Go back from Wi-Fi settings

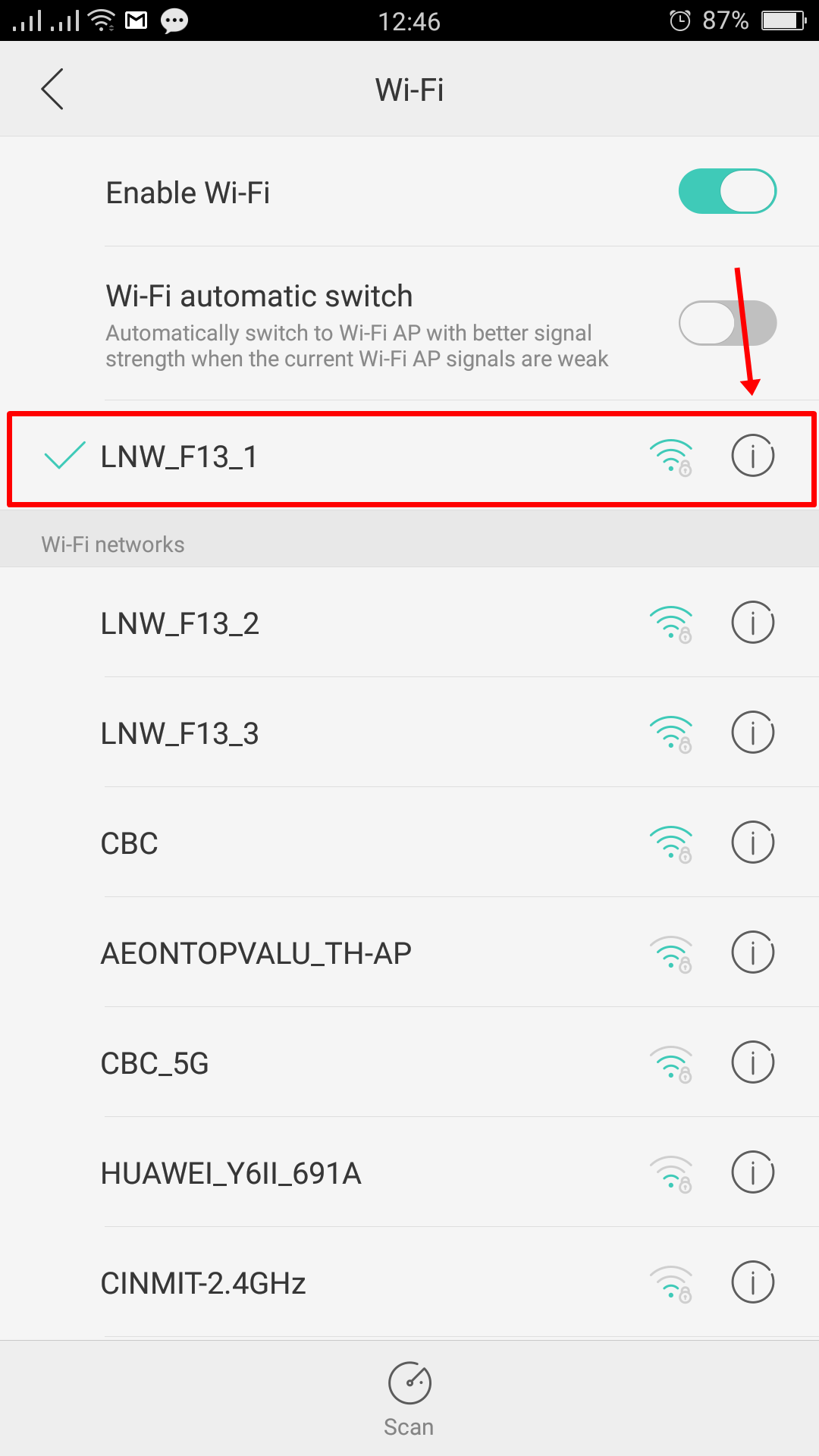[52, 89]
